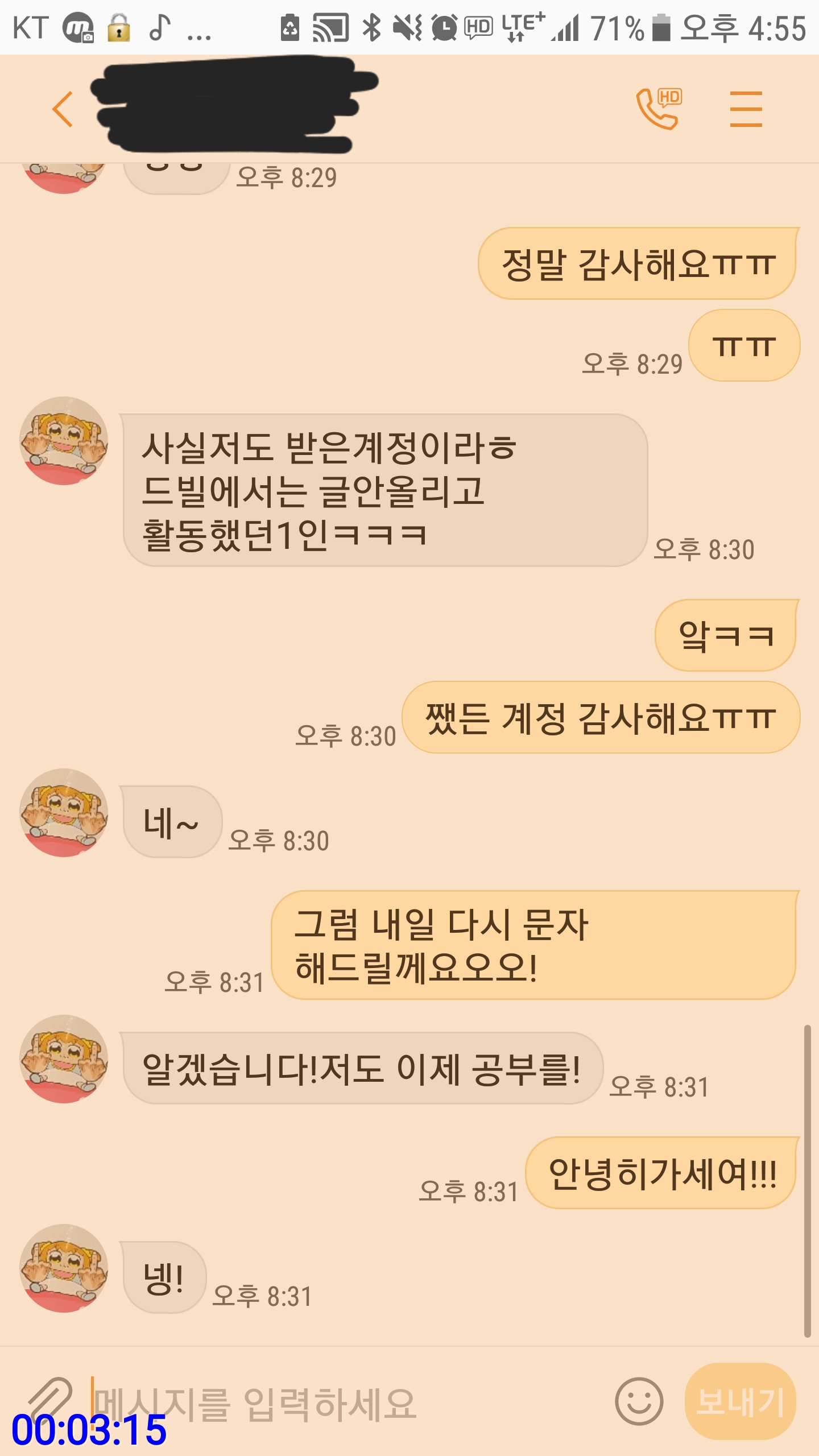Focus the message input field
Screen dimensions: 819x1456
(x=341, y=1403)
